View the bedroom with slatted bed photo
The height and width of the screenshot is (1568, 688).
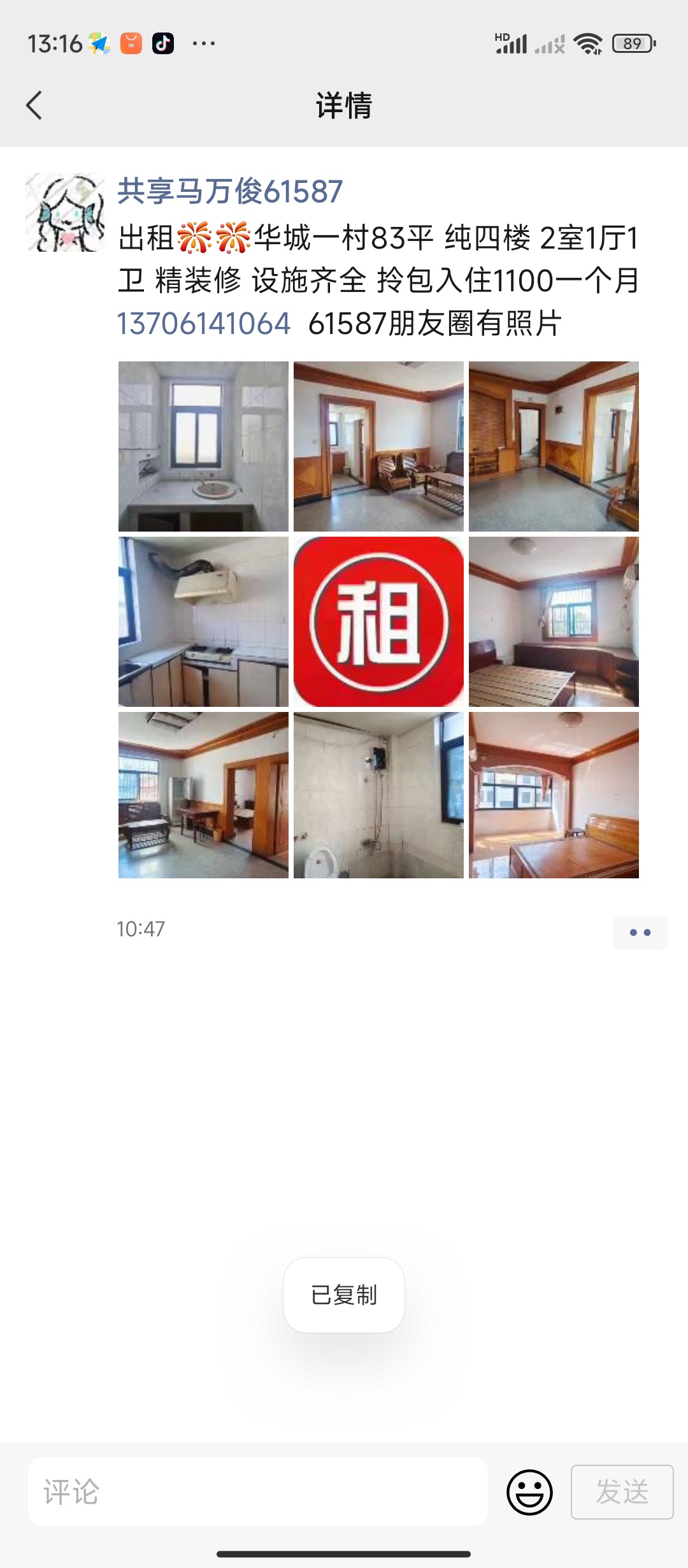(554, 621)
